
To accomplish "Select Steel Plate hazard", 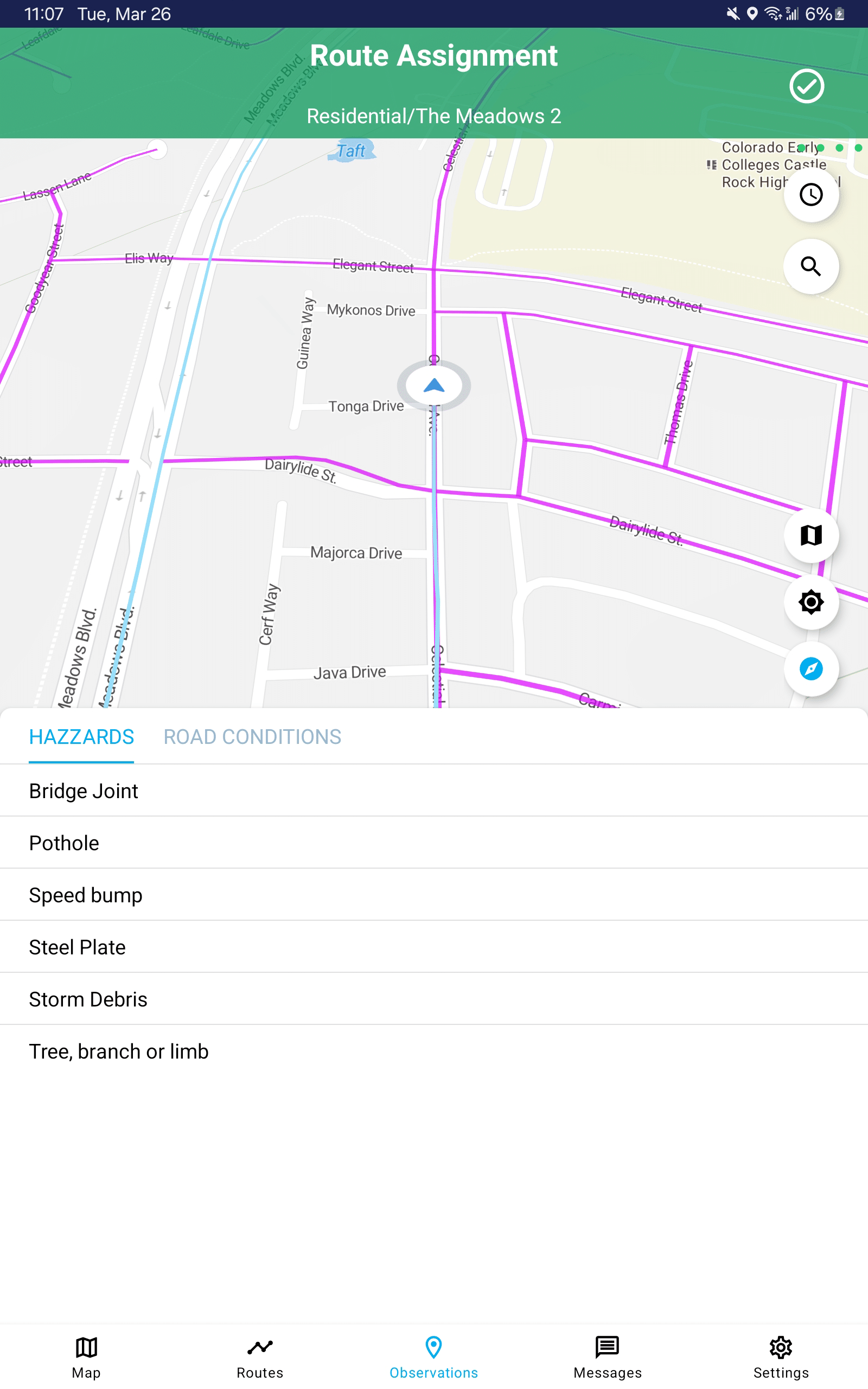I will point(434,947).
